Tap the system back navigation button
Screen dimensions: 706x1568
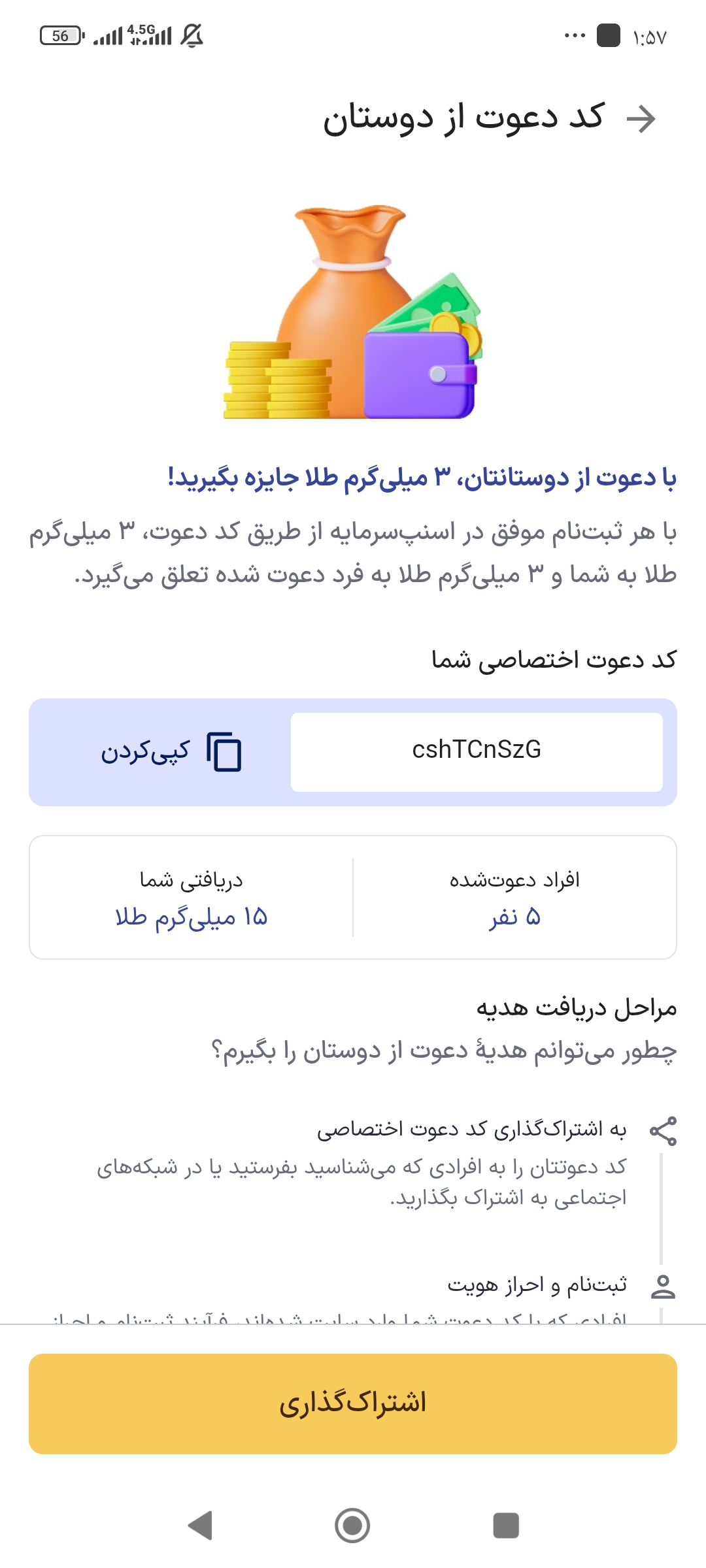201,1526
